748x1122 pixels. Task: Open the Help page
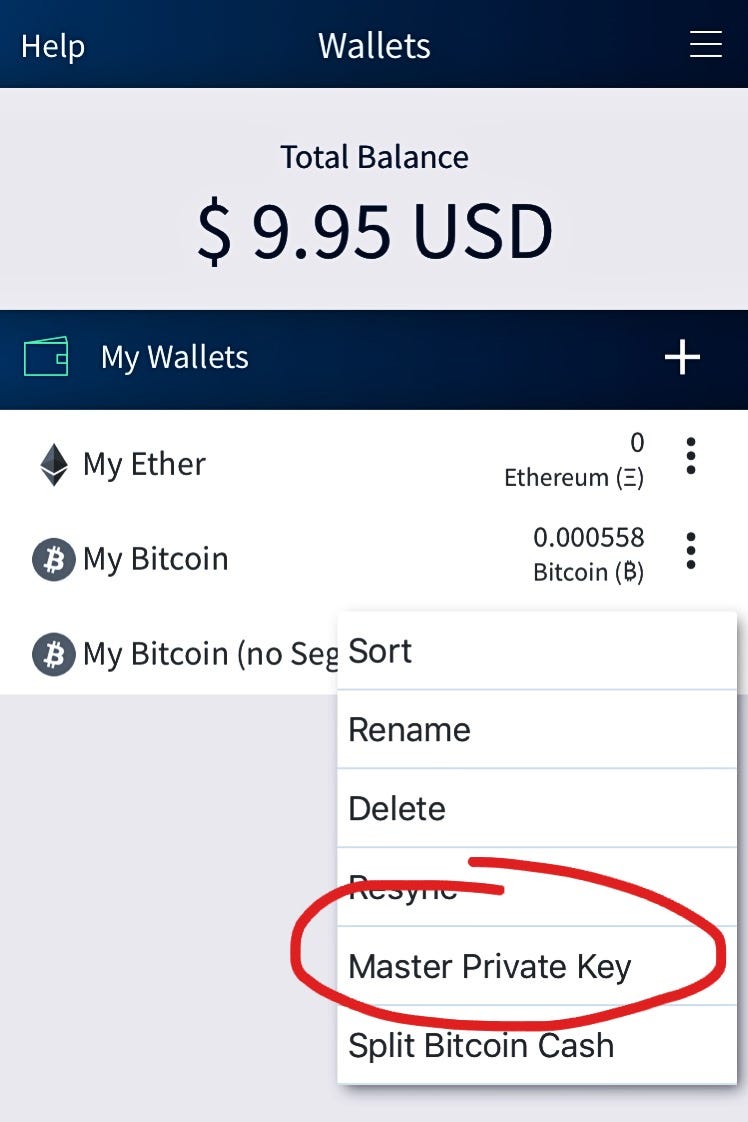tap(53, 46)
